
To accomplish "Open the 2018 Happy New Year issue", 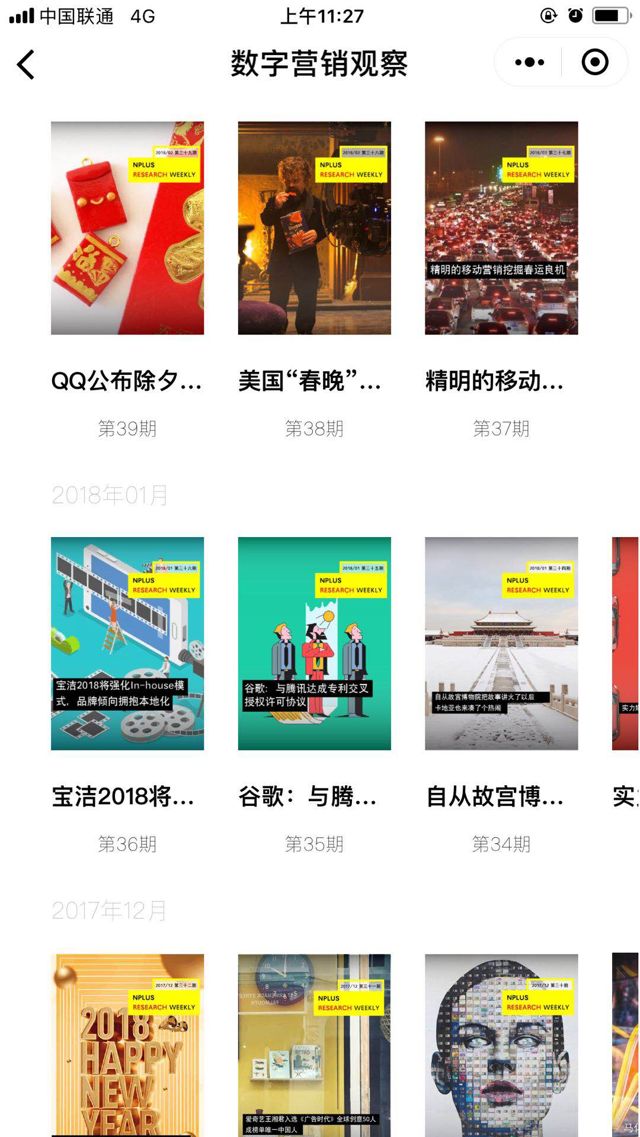I will point(127,1045).
